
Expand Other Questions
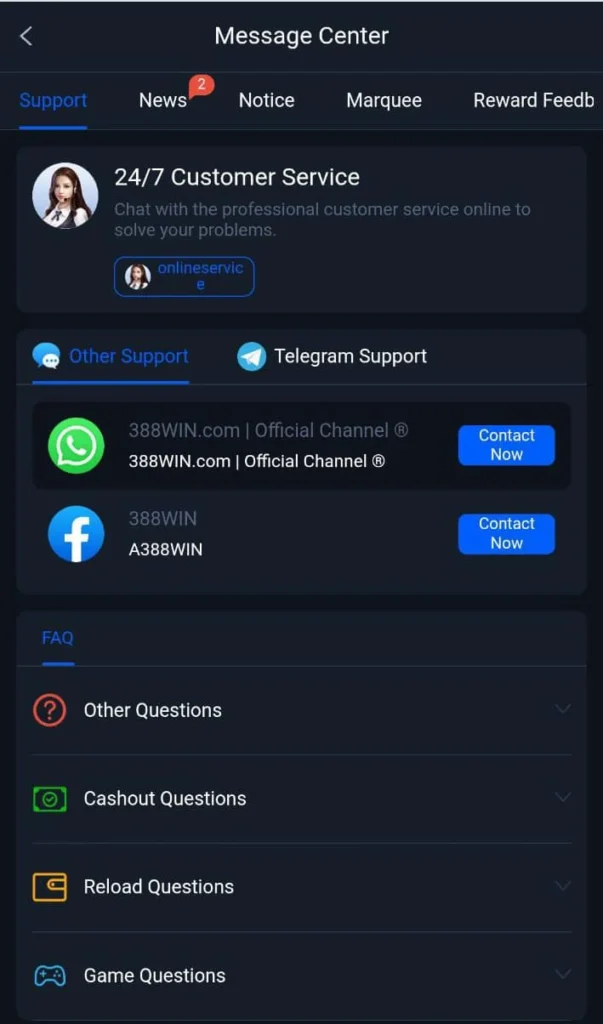[300, 710]
